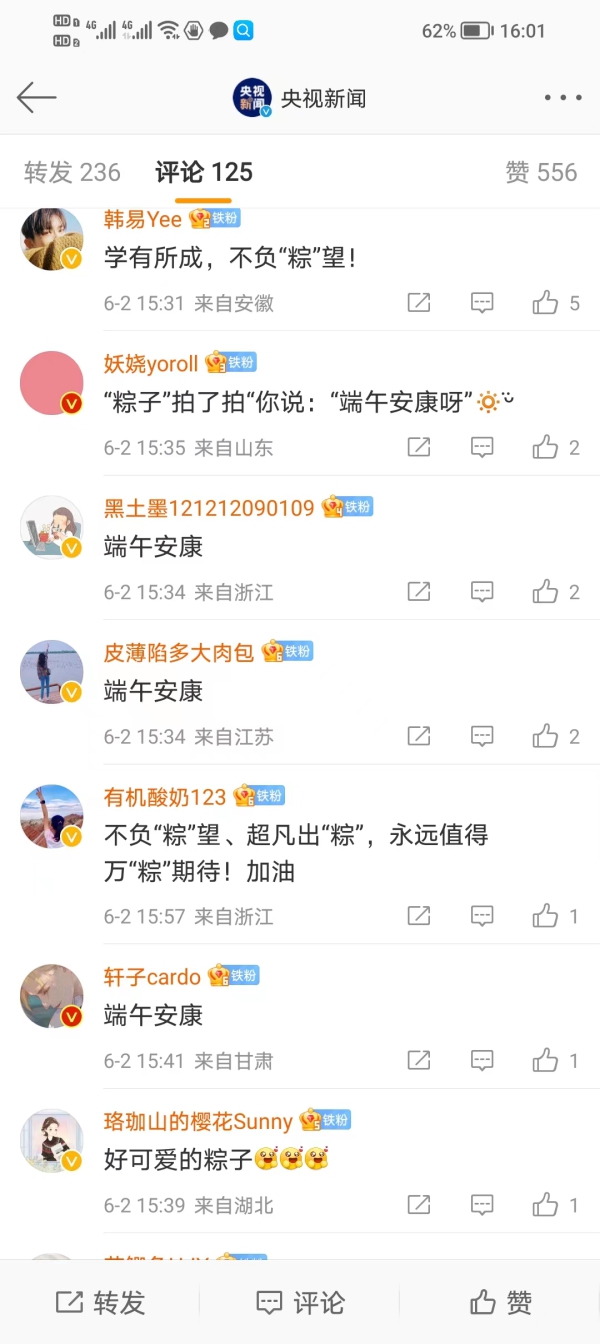The width and height of the screenshot is (600, 1344).
Task: Like 有机酸奶123's comment
Action: pos(546,916)
